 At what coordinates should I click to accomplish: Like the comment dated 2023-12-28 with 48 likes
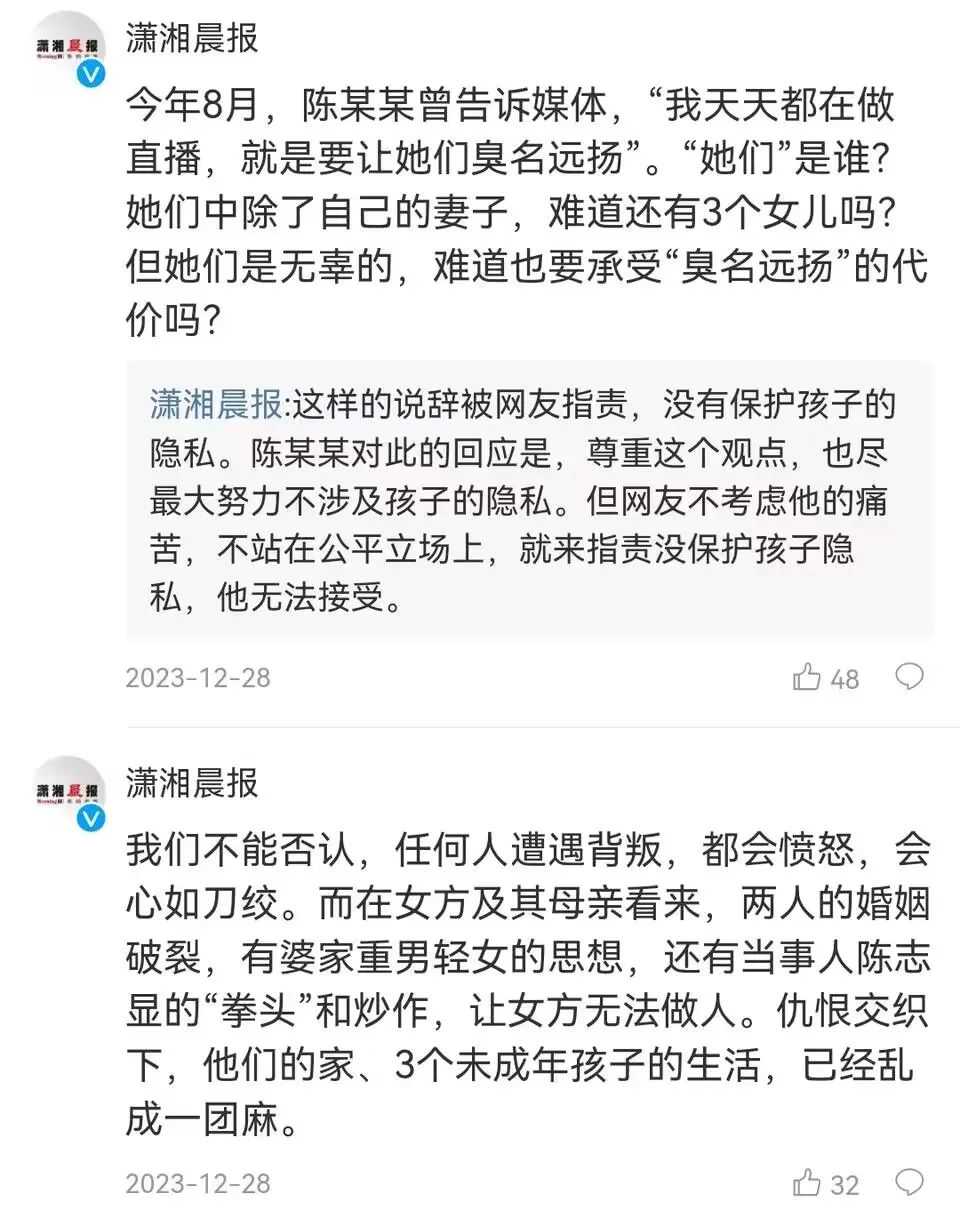[x=808, y=678]
